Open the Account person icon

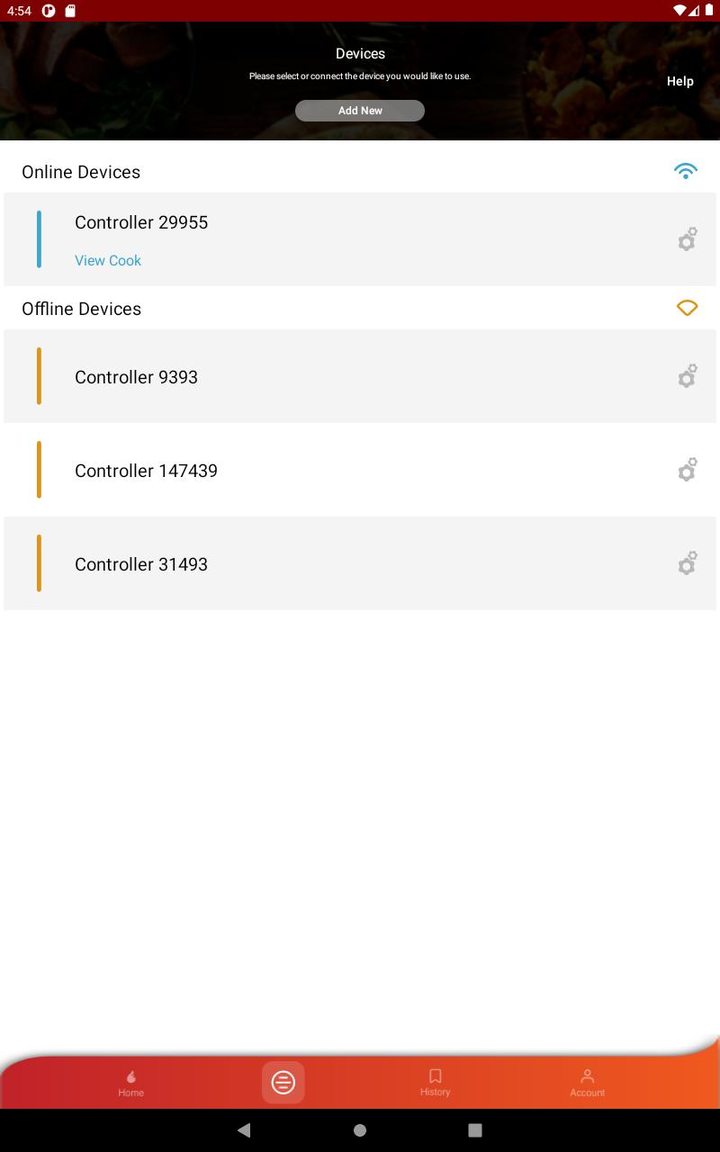click(x=587, y=1075)
